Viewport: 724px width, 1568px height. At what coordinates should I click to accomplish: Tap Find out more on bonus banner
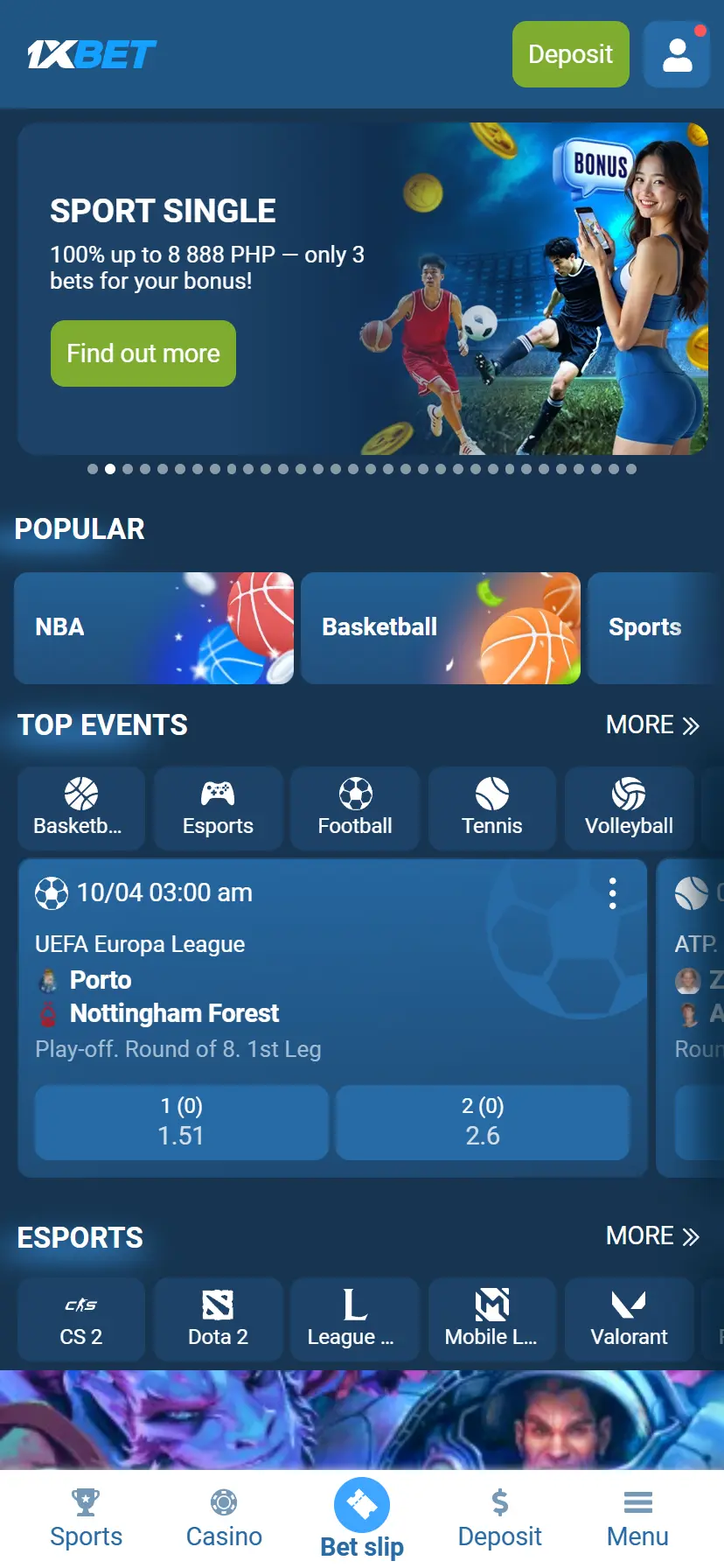tap(143, 353)
